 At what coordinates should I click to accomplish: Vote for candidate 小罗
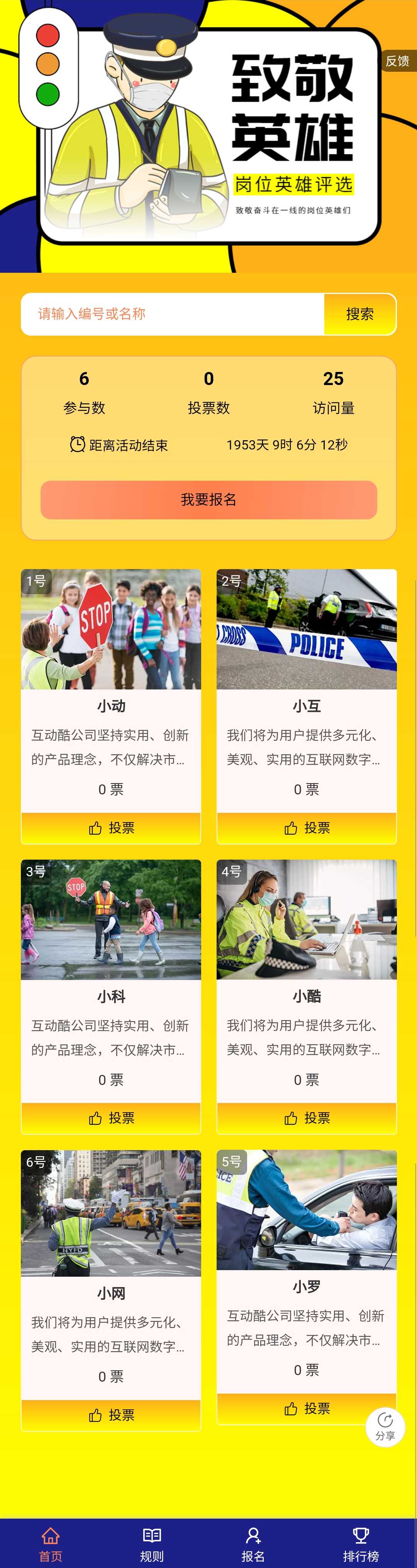coord(306,1409)
